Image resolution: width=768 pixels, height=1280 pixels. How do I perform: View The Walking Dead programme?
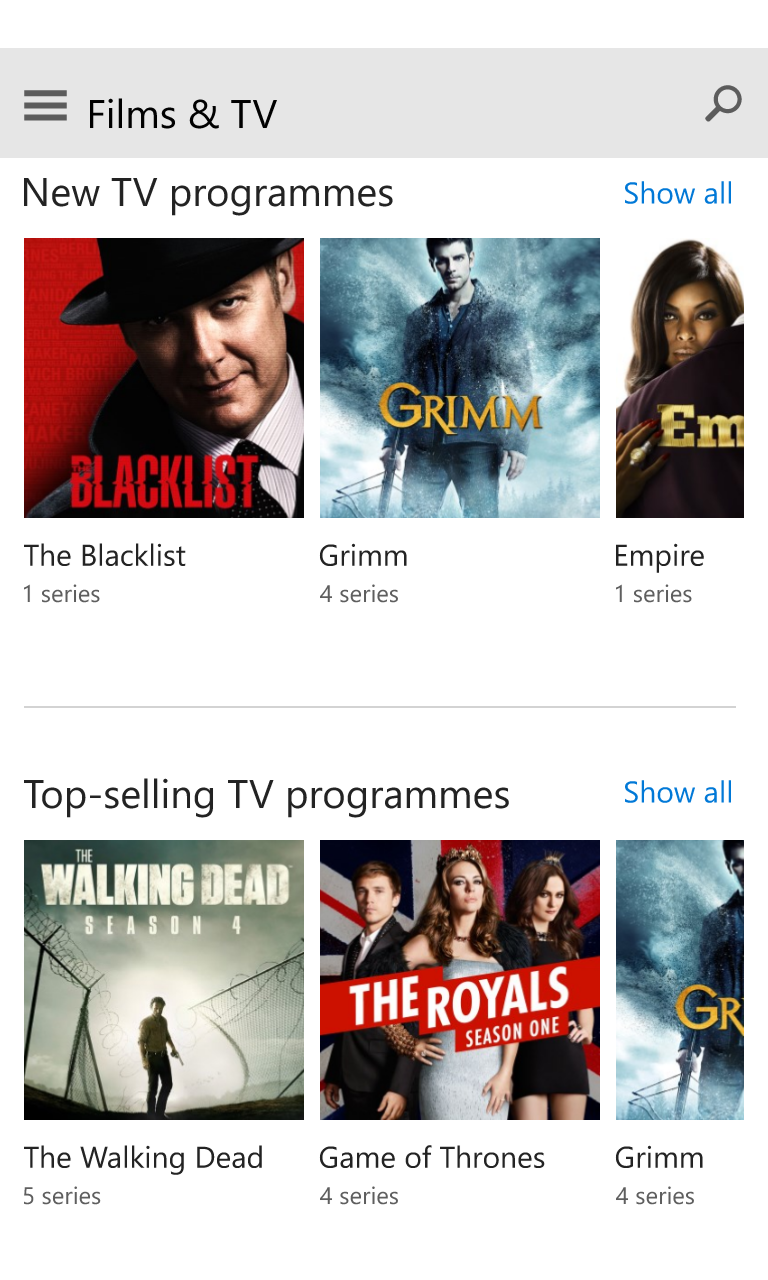click(164, 980)
